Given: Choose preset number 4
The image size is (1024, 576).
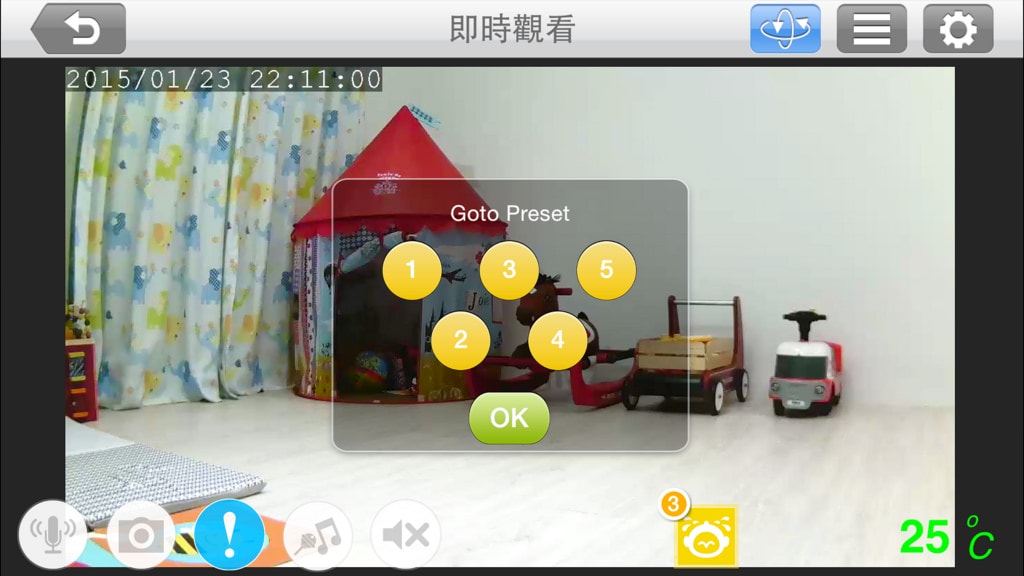Looking at the screenshot, I should coord(557,339).
